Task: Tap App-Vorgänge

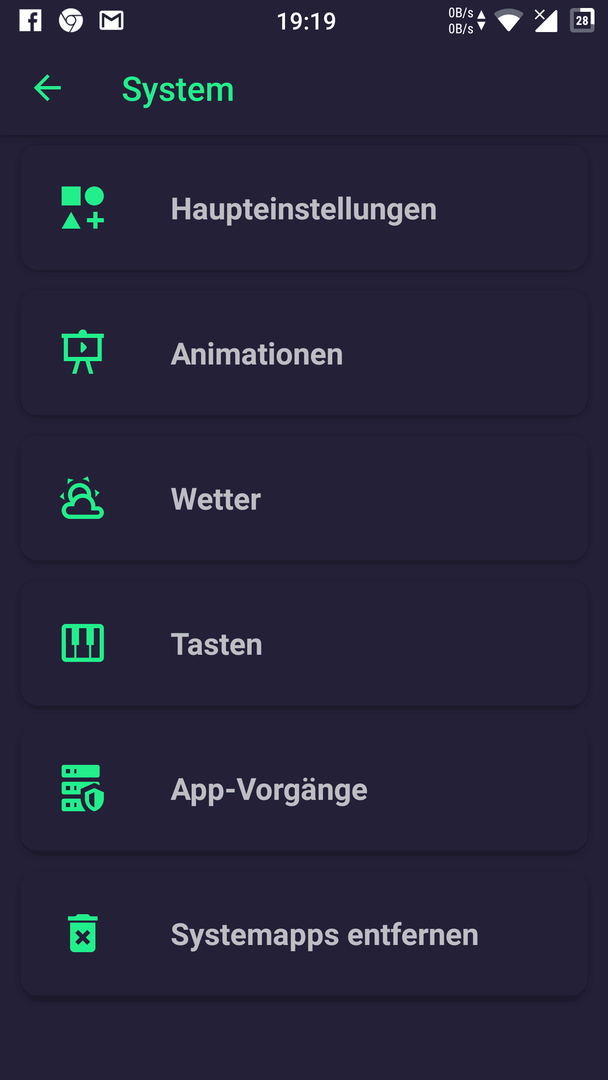Action: coord(304,789)
